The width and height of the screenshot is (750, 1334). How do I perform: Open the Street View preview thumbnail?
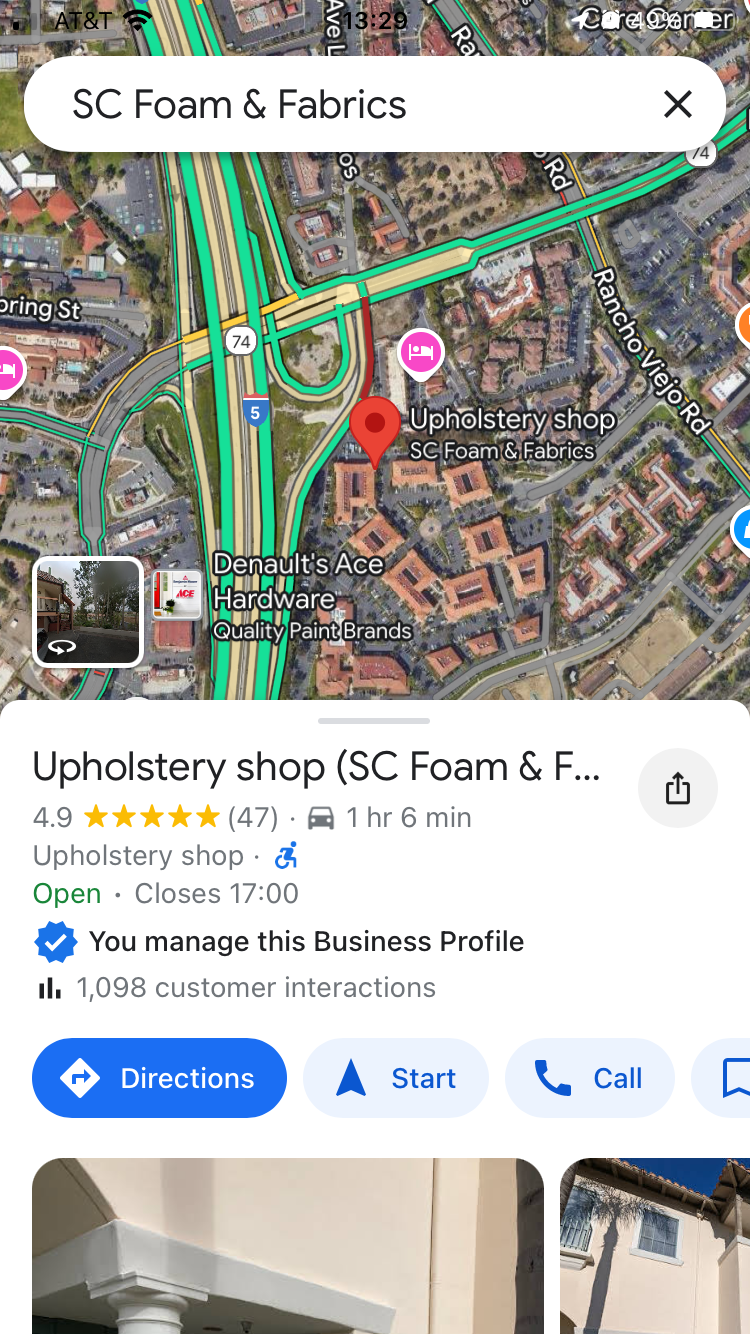88,612
